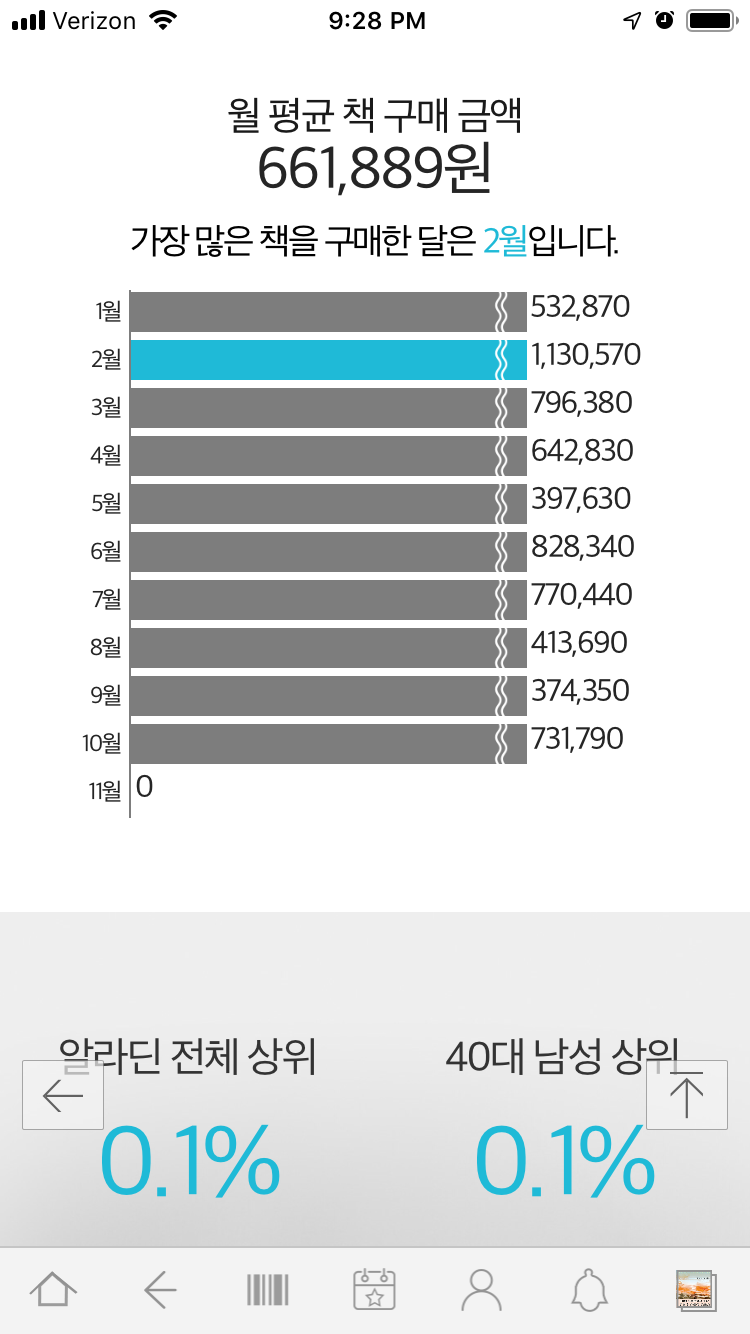Tap the floating left-arrow previous button
The image size is (750, 1334).
(x=63, y=1096)
